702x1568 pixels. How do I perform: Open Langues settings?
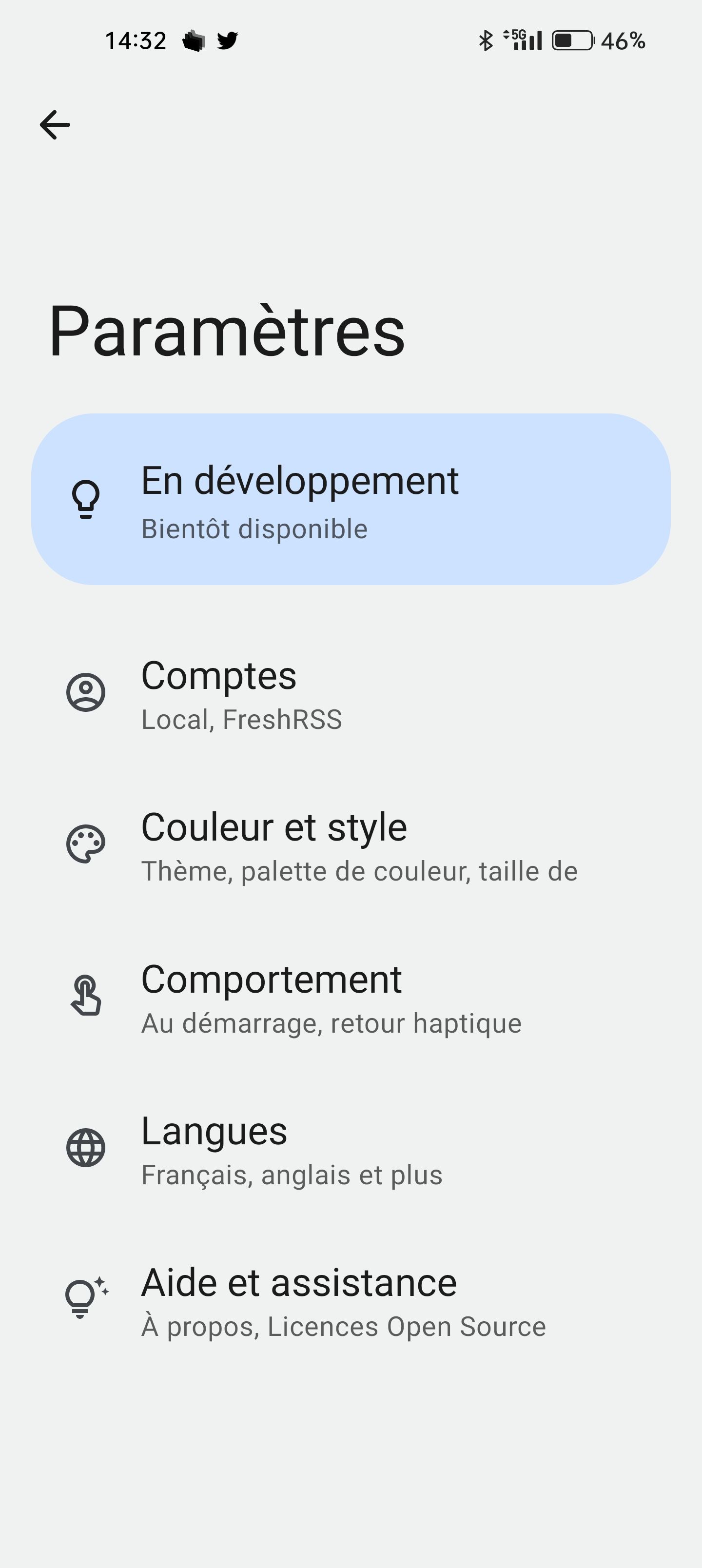351,1148
